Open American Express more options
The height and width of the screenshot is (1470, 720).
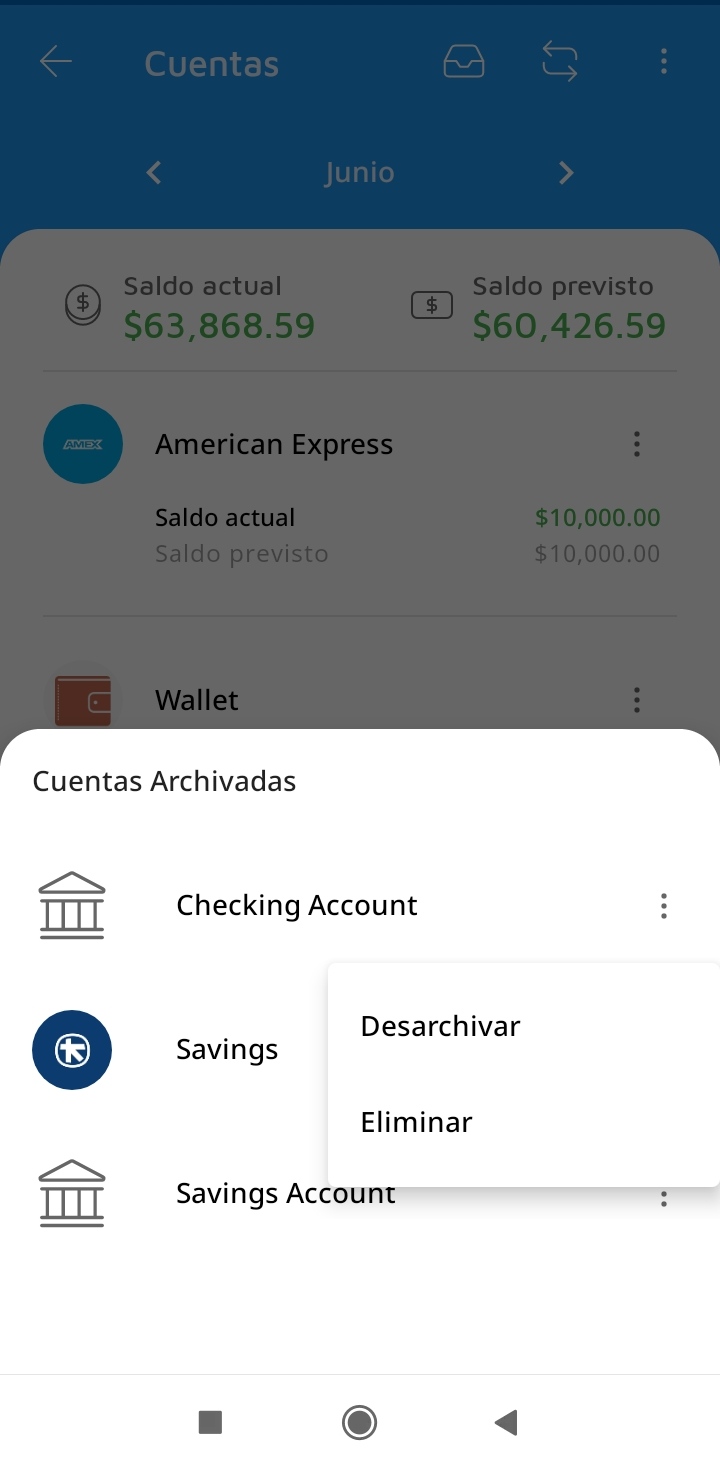(x=636, y=444)
